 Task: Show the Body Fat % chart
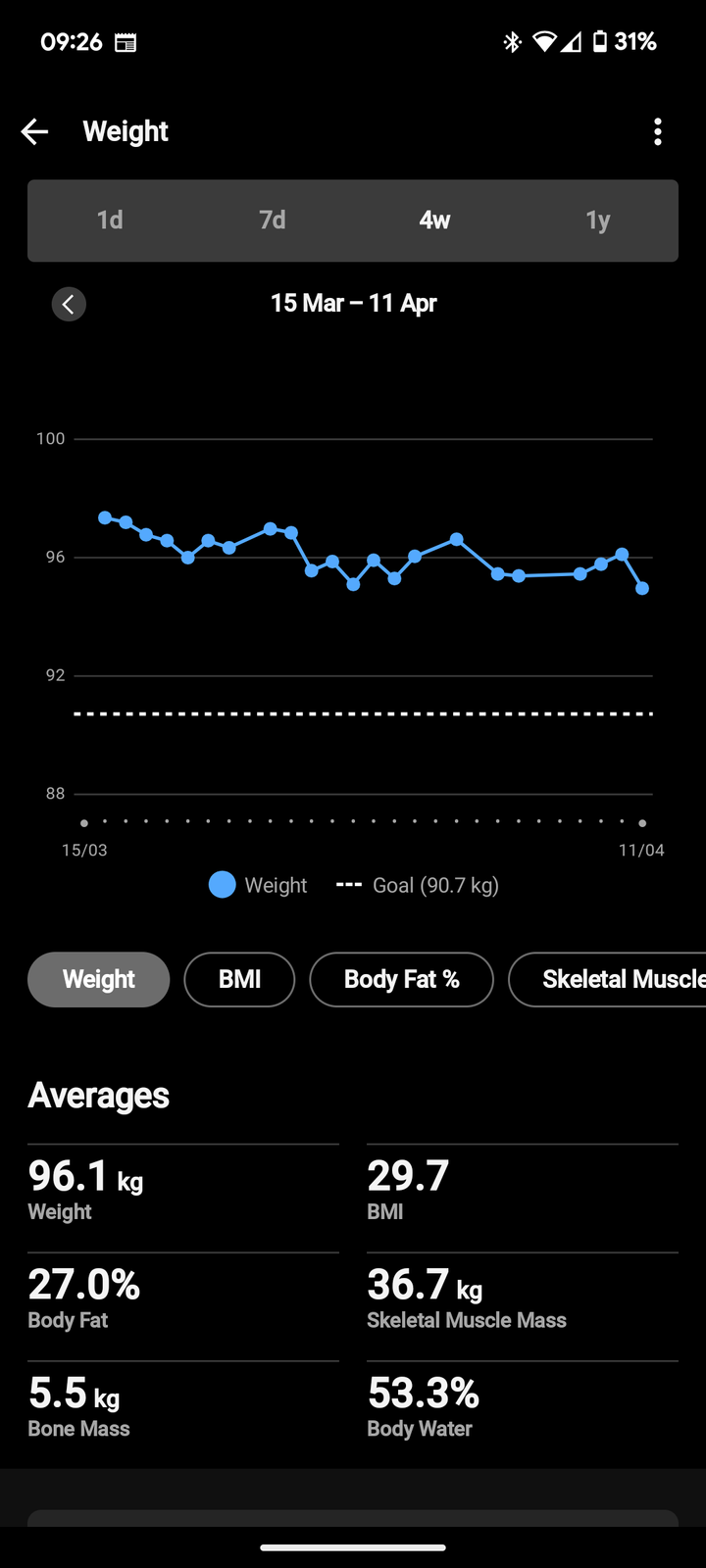[x=401, y=979]
